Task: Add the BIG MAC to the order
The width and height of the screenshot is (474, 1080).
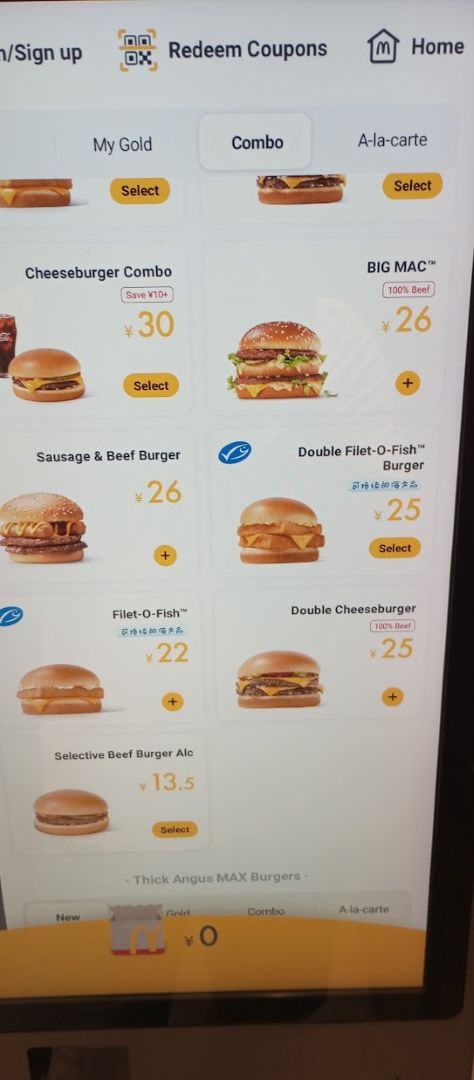Action: pos(408,383)
